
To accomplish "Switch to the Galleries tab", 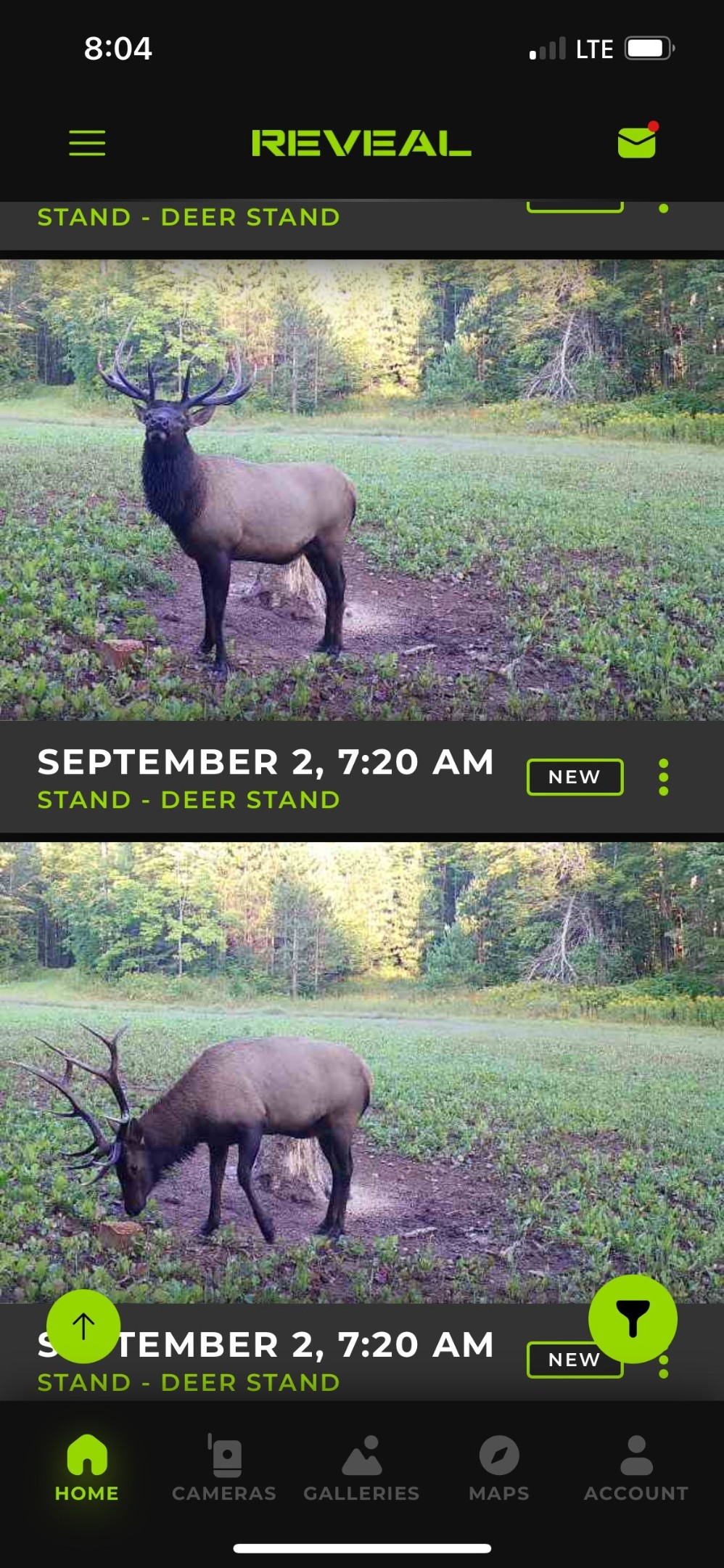I will coord(361,1468).
